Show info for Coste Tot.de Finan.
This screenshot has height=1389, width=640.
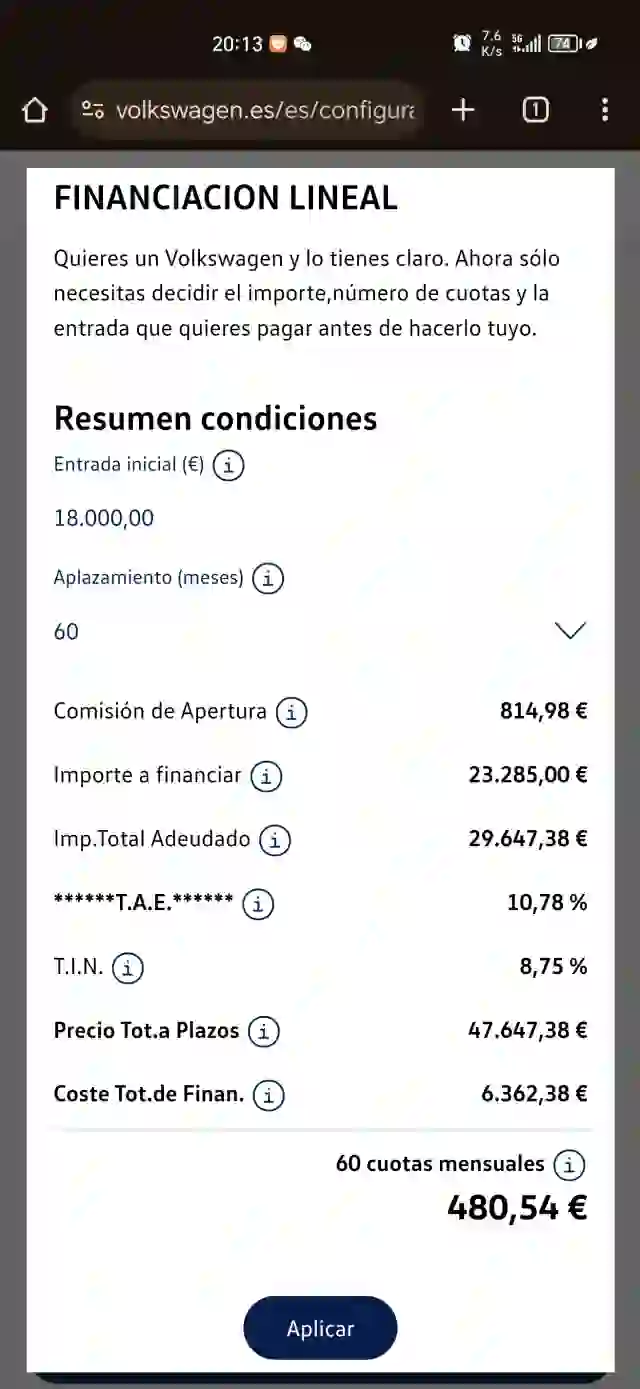tap(268, 1096)
